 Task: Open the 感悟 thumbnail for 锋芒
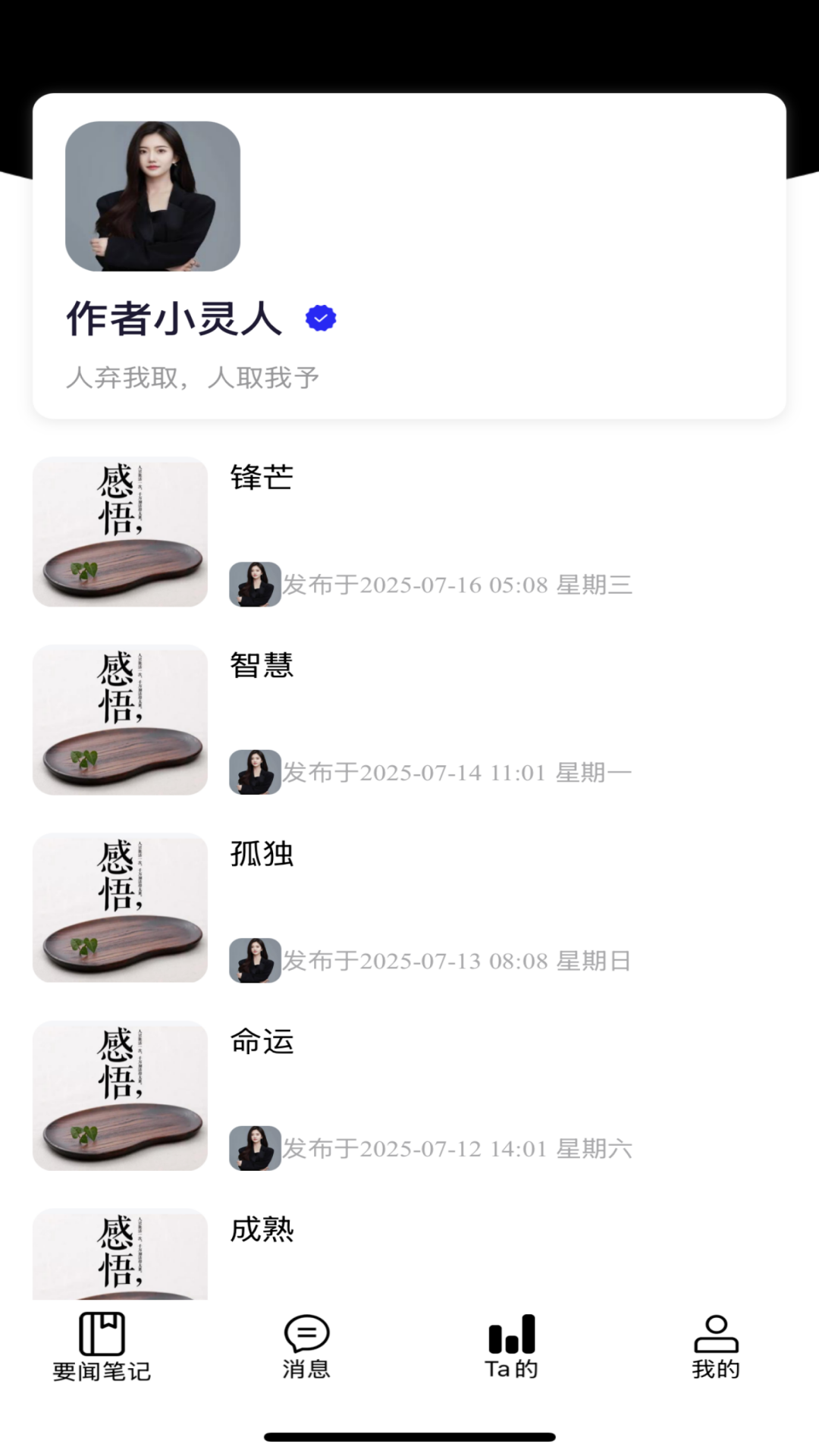[x=119, y=531]
